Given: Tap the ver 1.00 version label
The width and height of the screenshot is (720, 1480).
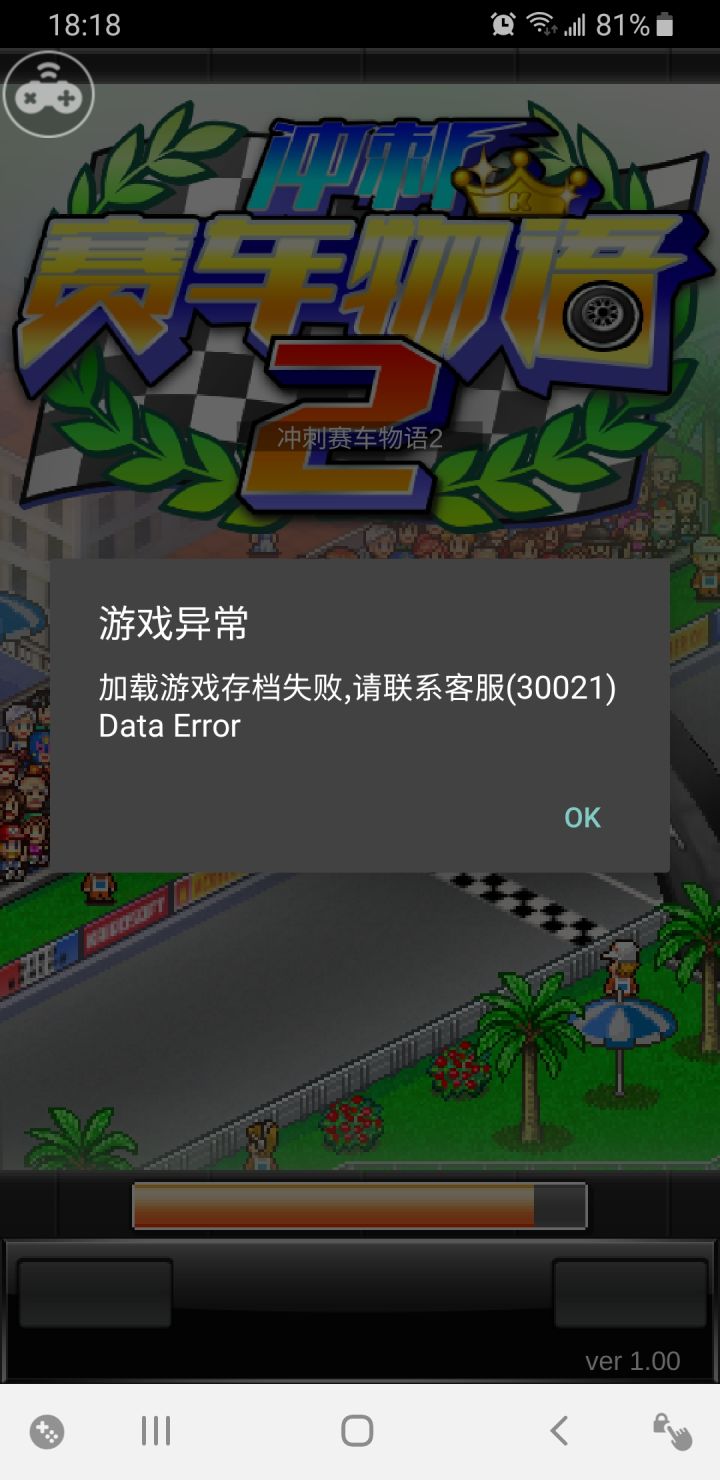Looking at the screenshot, I should coord(632,1360).
